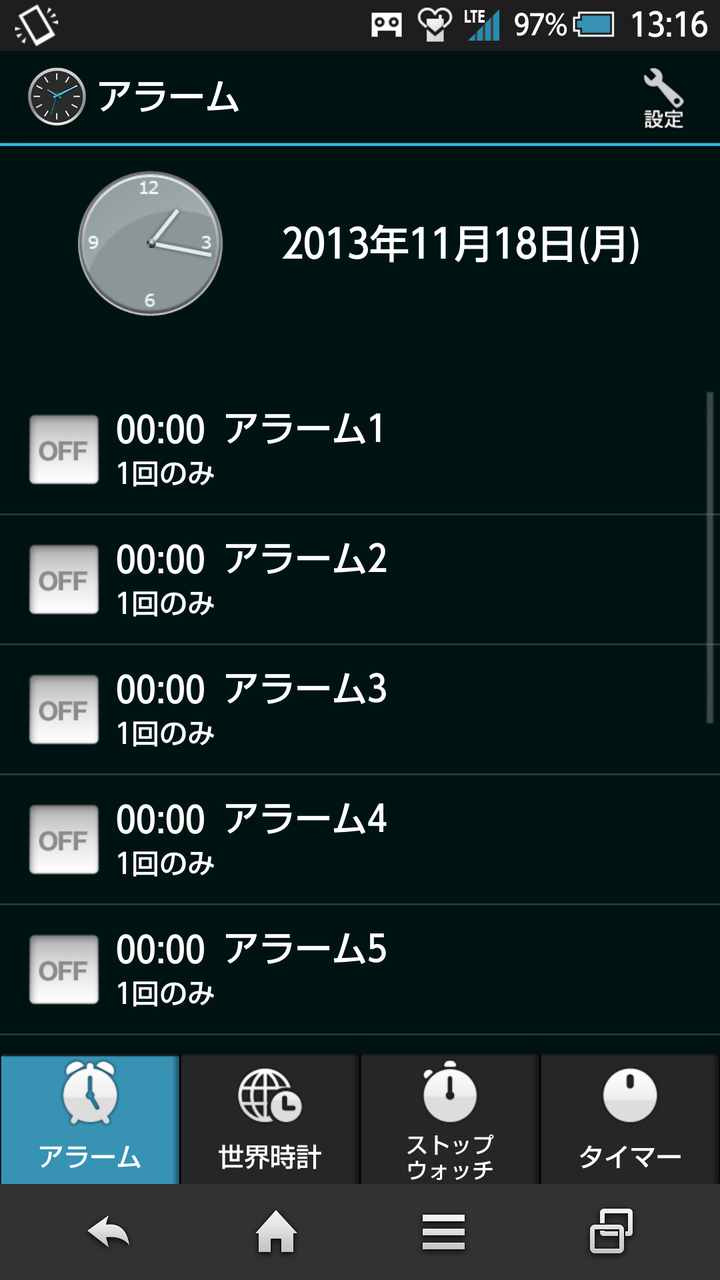720x1280 pixels.
Task: Switch to the 世界時計 tab
Action: pos(270,1119)
